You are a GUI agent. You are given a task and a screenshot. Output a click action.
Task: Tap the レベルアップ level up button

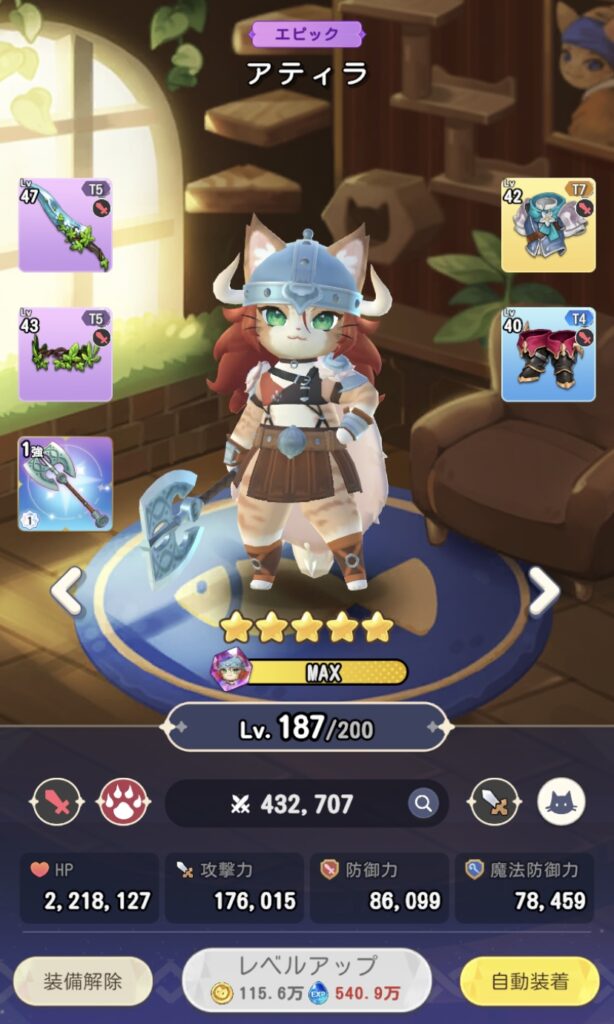[307, 979]
